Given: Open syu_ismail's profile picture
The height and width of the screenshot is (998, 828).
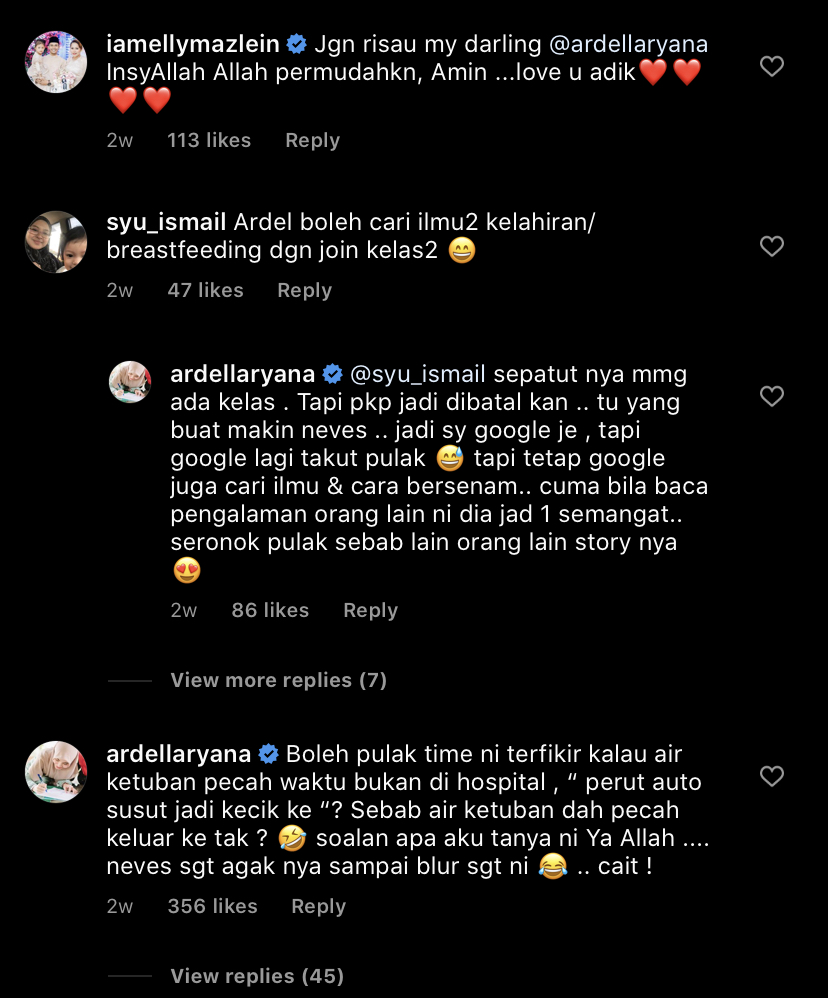Looking at the screenshot, I should tap(56, 241).
